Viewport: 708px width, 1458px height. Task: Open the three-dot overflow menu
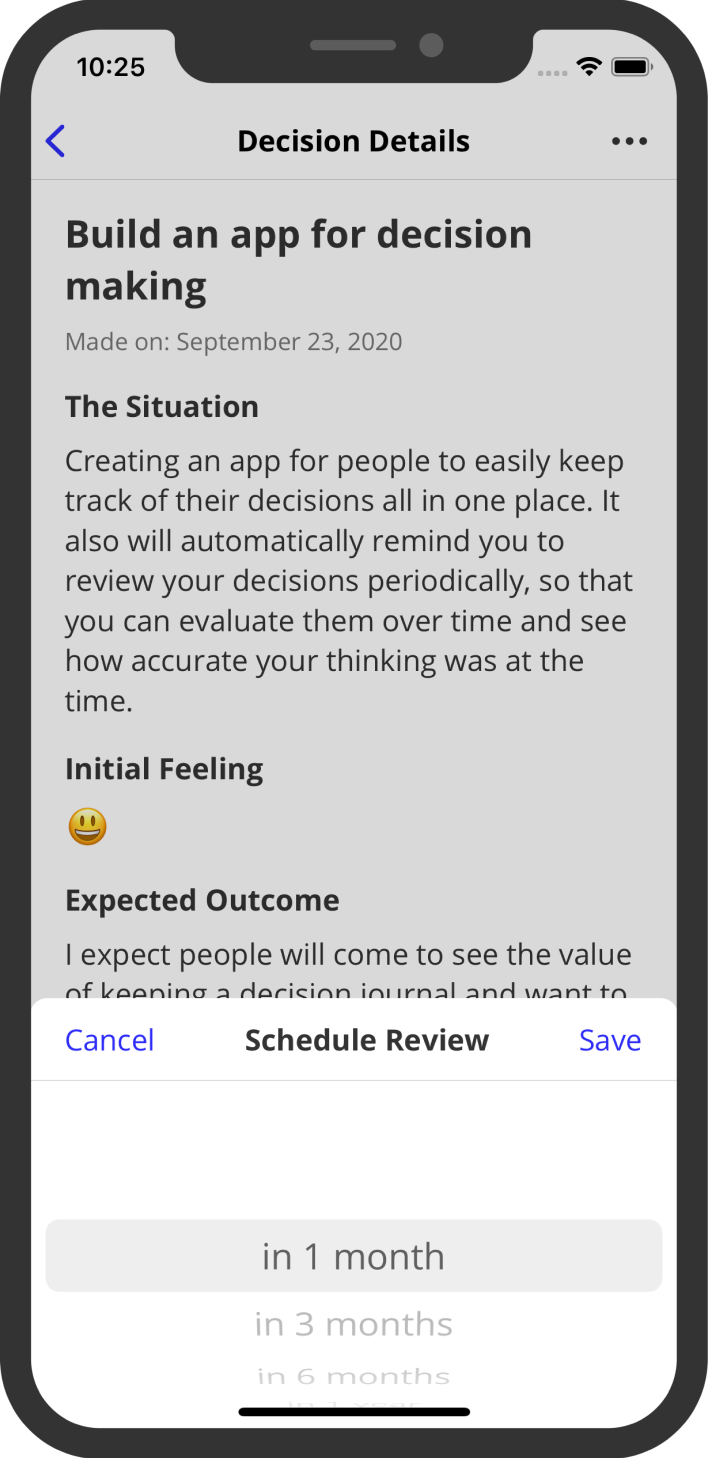pyautogui.click(x=629, y=142)
